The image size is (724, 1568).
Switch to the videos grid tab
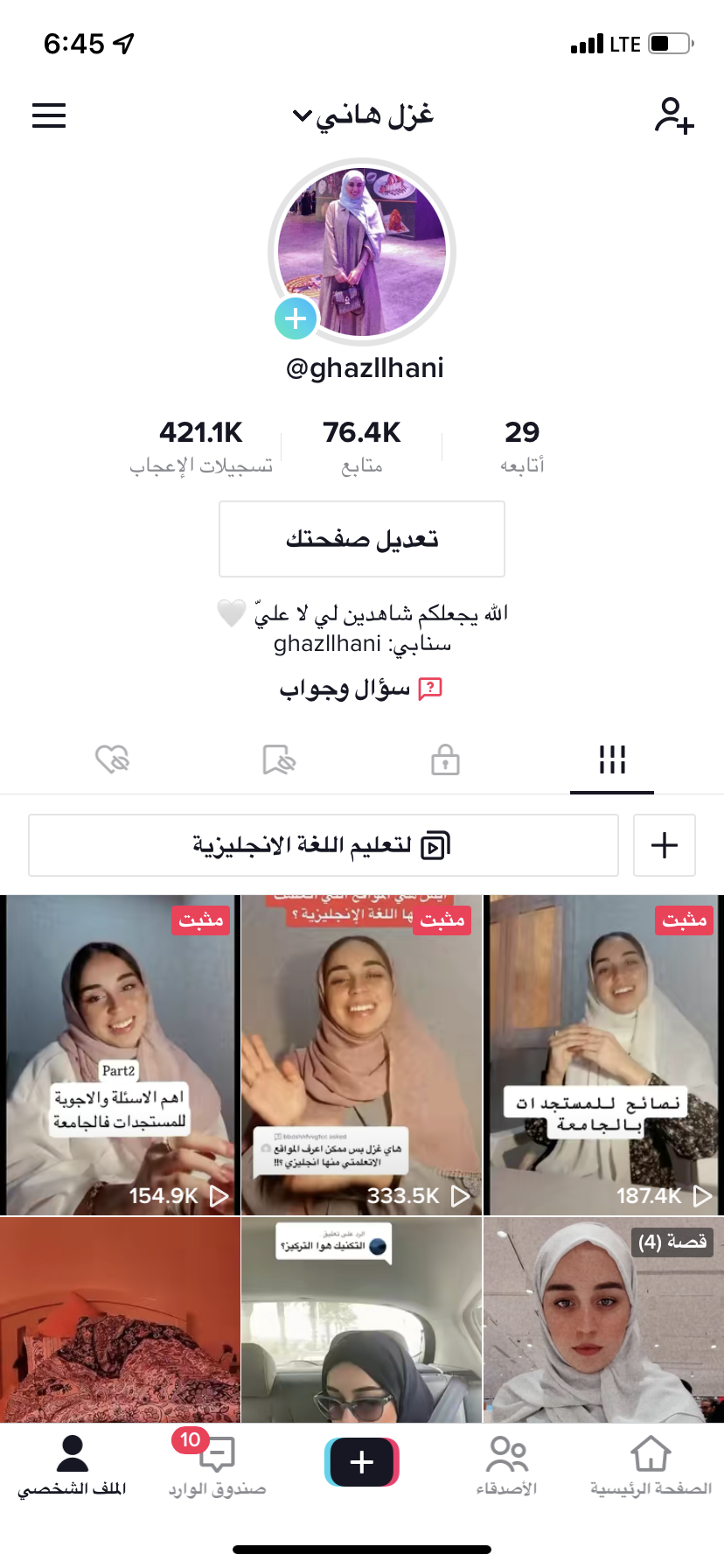pyautogui.click(x=612, y=759)
